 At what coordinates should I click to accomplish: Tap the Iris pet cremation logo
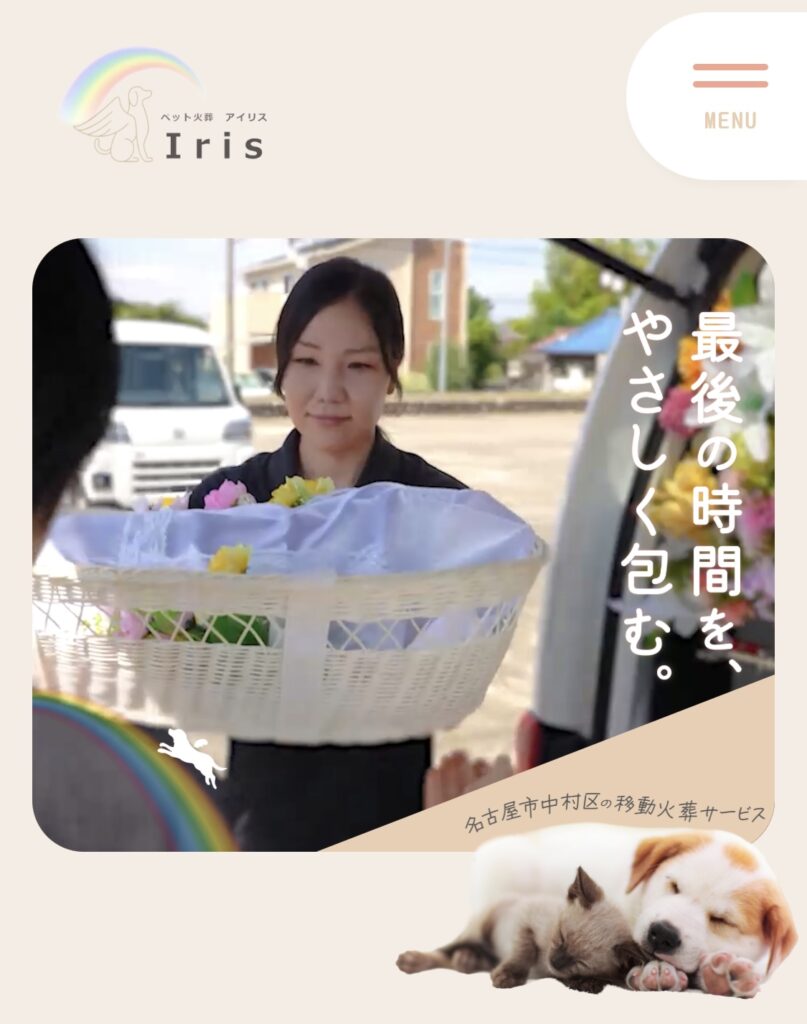click(x=165, y=108)
